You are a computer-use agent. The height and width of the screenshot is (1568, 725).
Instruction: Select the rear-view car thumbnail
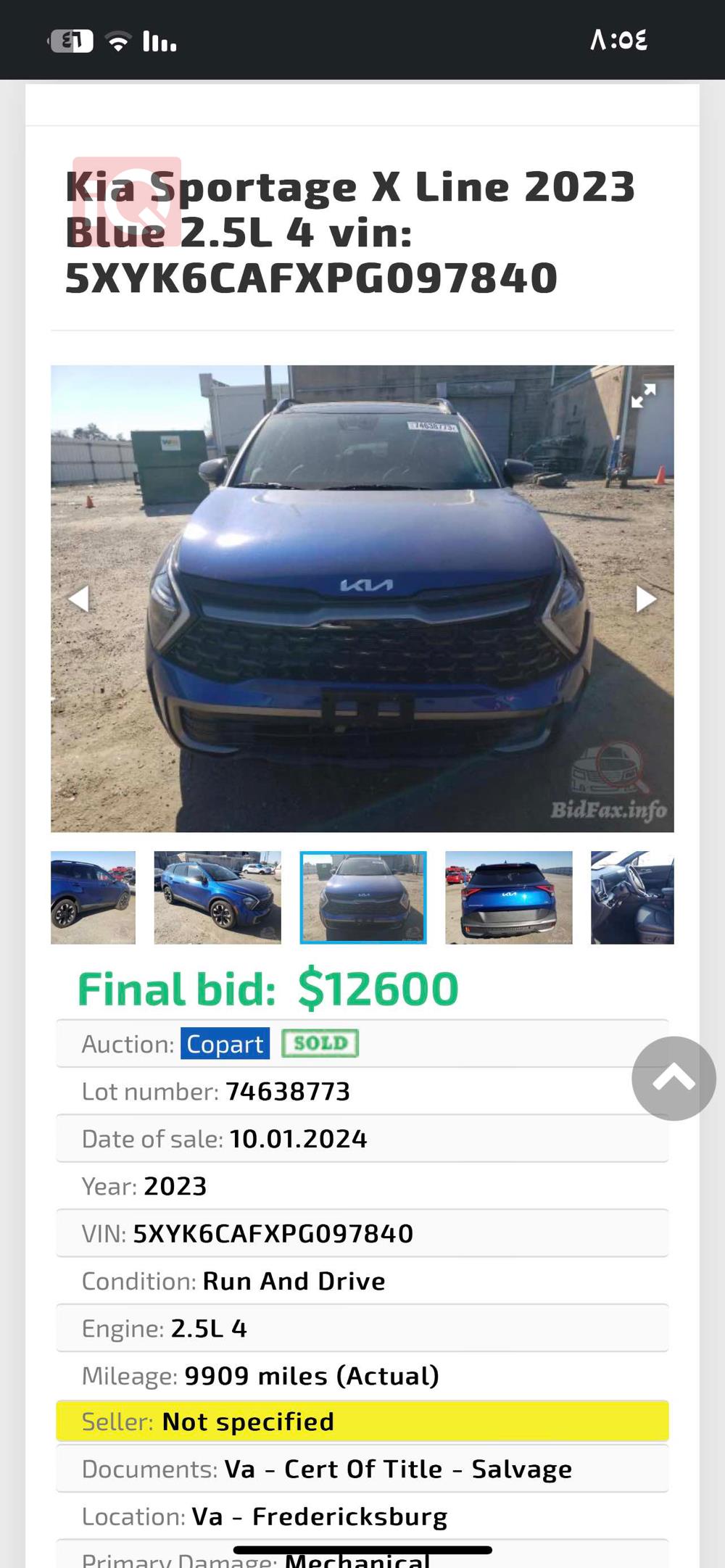507,897
